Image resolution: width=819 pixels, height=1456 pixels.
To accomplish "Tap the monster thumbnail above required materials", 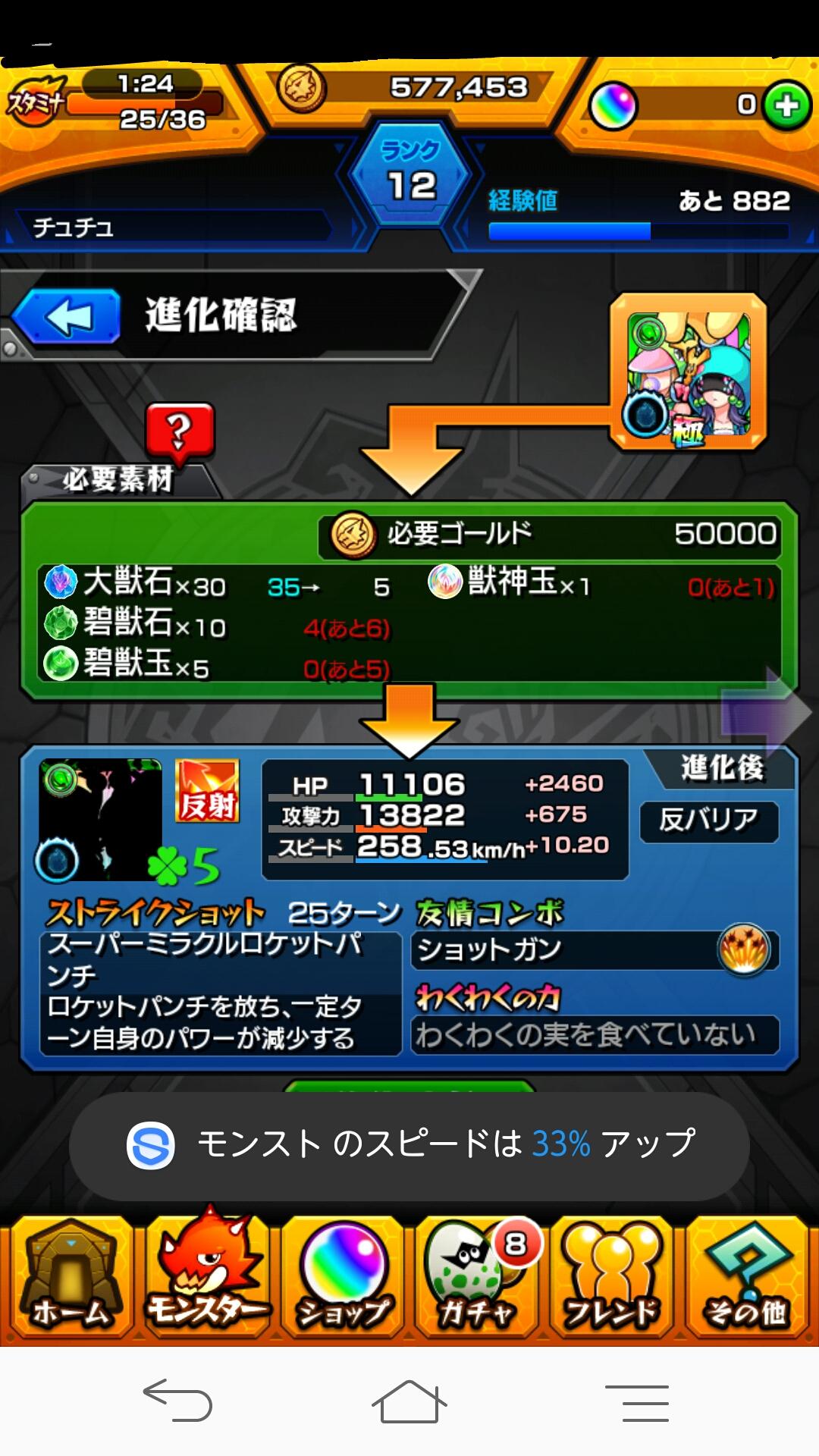I will [688, 372].
